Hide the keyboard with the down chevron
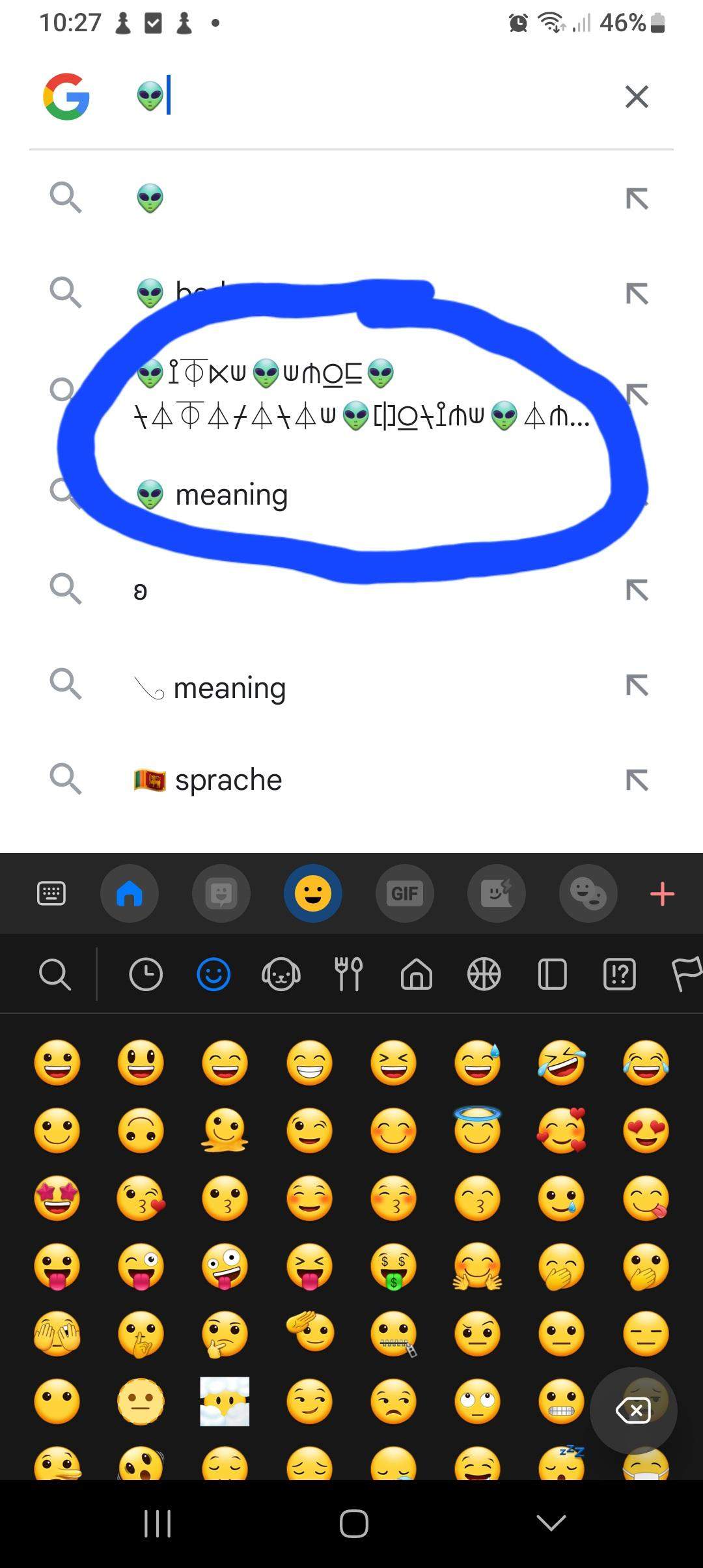 point(551,1523)
